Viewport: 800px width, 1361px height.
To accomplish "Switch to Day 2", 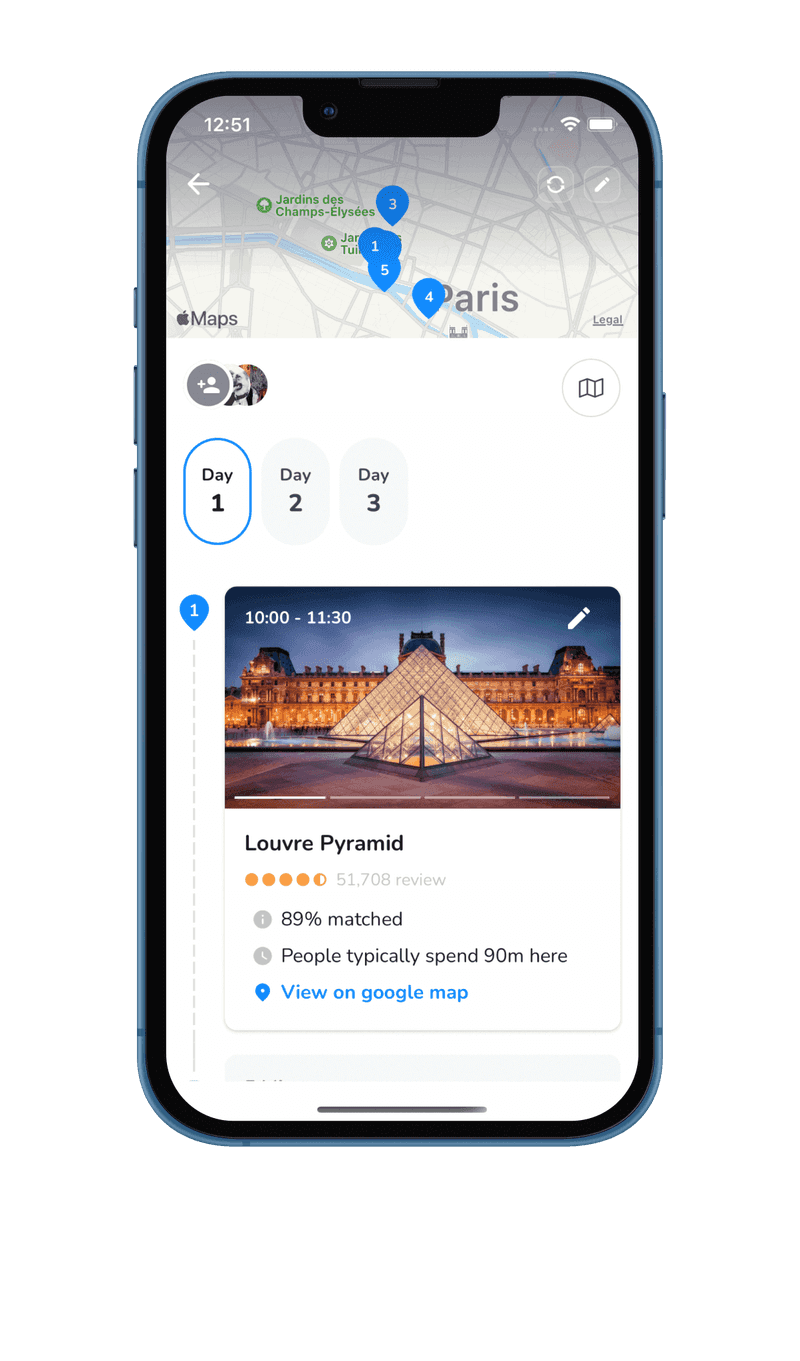I will tap(295, 490).
